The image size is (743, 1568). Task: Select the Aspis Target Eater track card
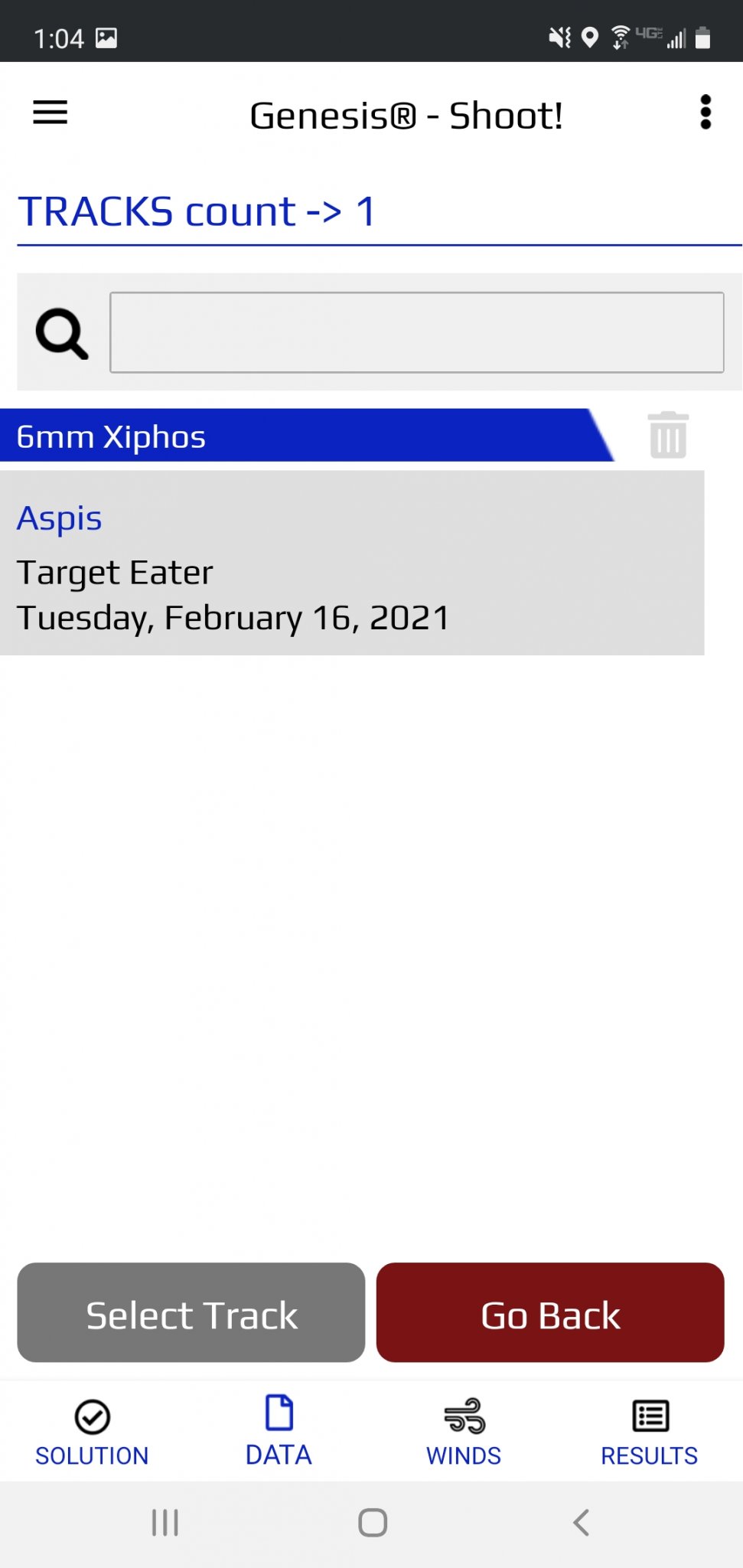[x=352, y=563]
